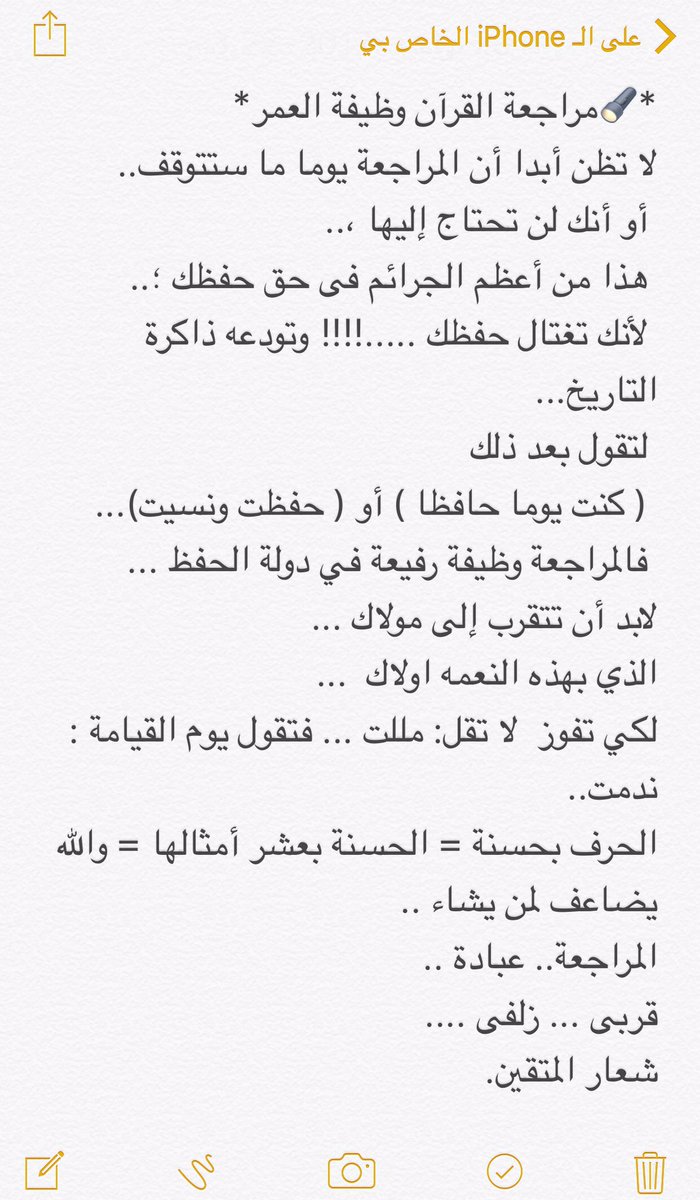Delete this note with the trash icon

tap(650, 1169)
